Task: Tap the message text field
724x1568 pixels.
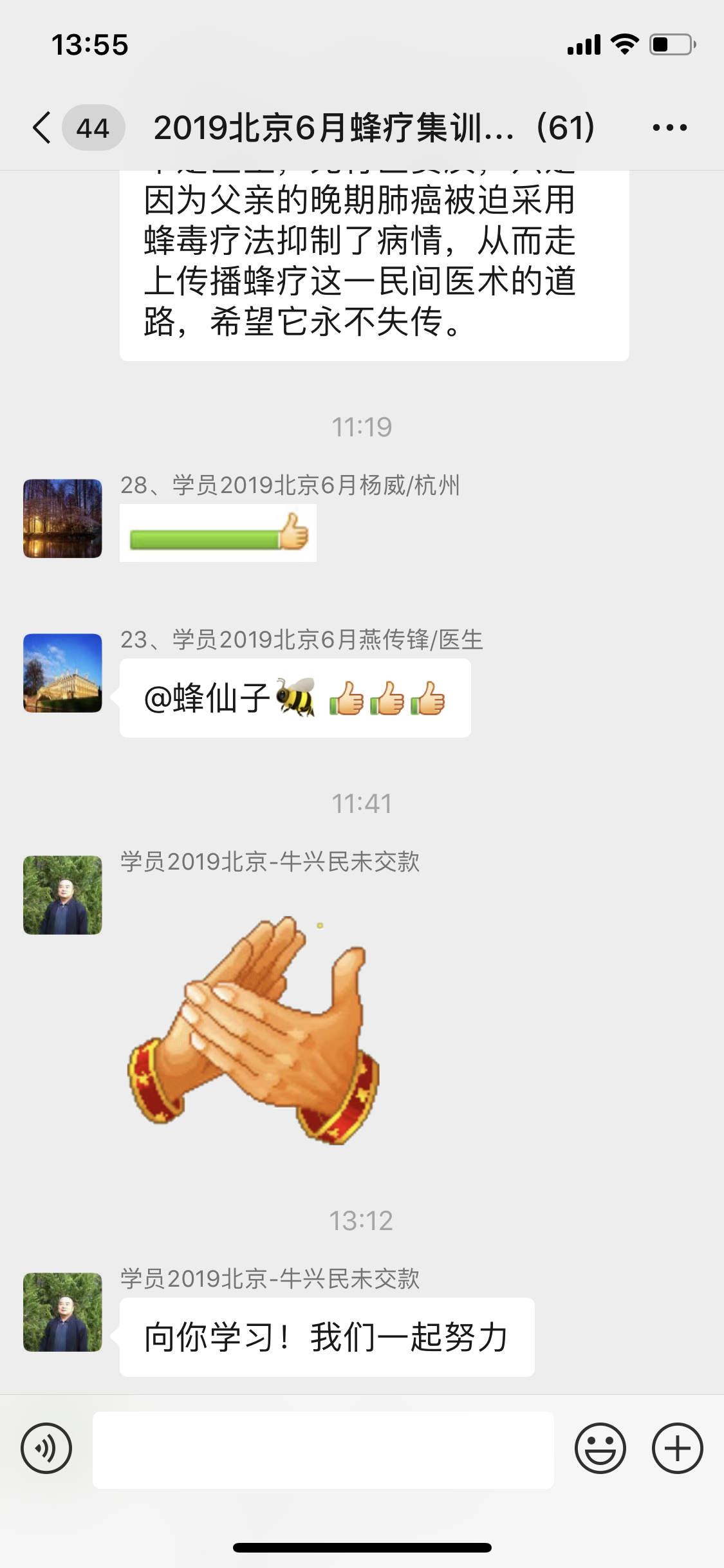Action: 323,1450
